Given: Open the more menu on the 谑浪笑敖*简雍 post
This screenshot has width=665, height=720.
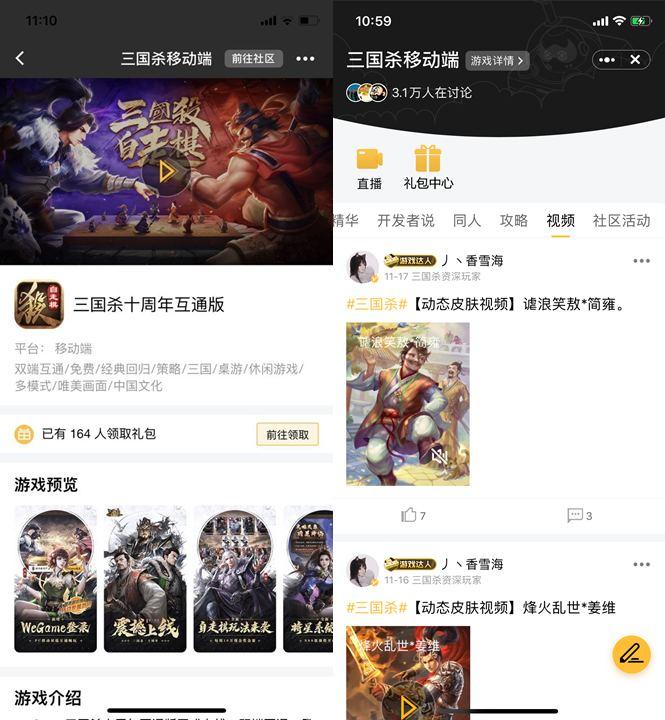Looking at the screenshot, I should (x=641, y=262).
